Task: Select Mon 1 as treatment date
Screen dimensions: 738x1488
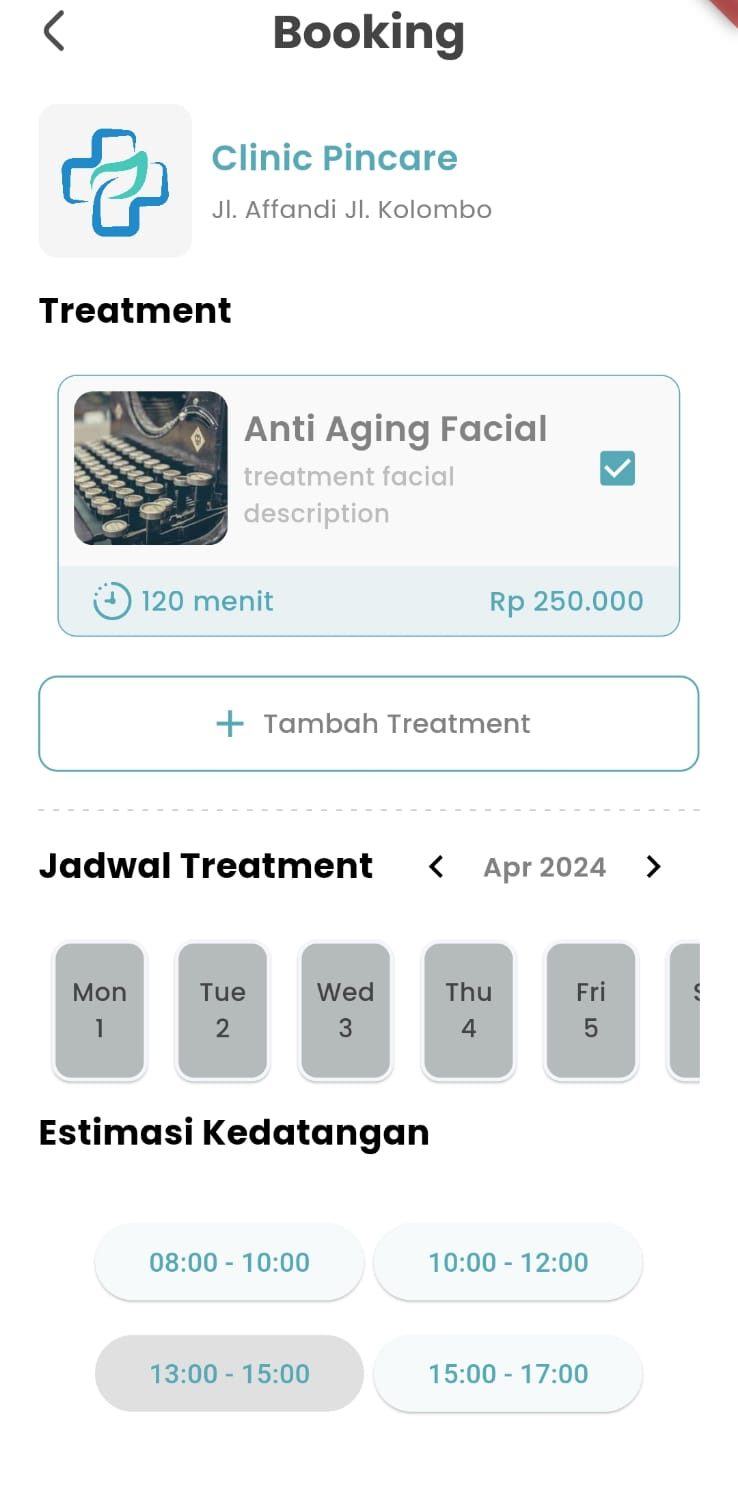Action: 100,1010
